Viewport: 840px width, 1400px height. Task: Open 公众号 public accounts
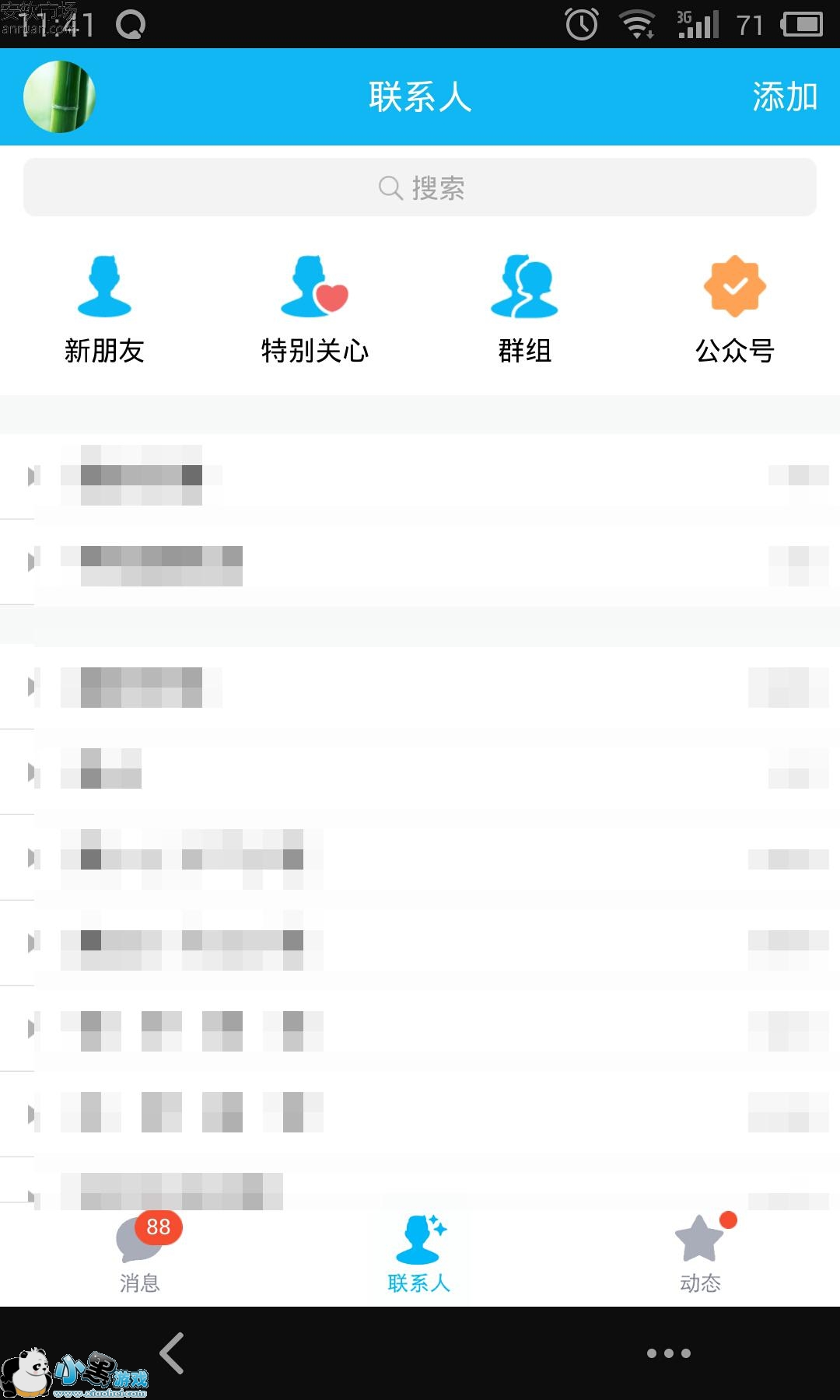click(734, 309)
